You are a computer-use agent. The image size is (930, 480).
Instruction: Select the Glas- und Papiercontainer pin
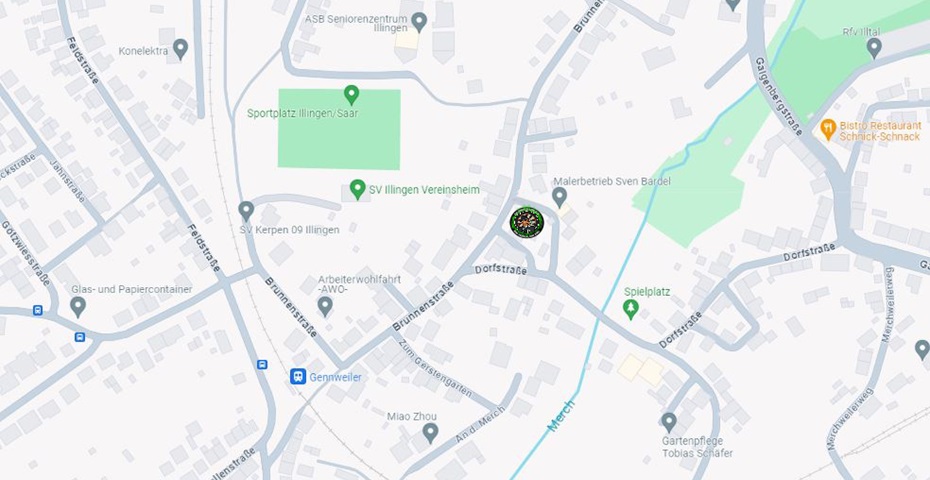pos(78,306)
